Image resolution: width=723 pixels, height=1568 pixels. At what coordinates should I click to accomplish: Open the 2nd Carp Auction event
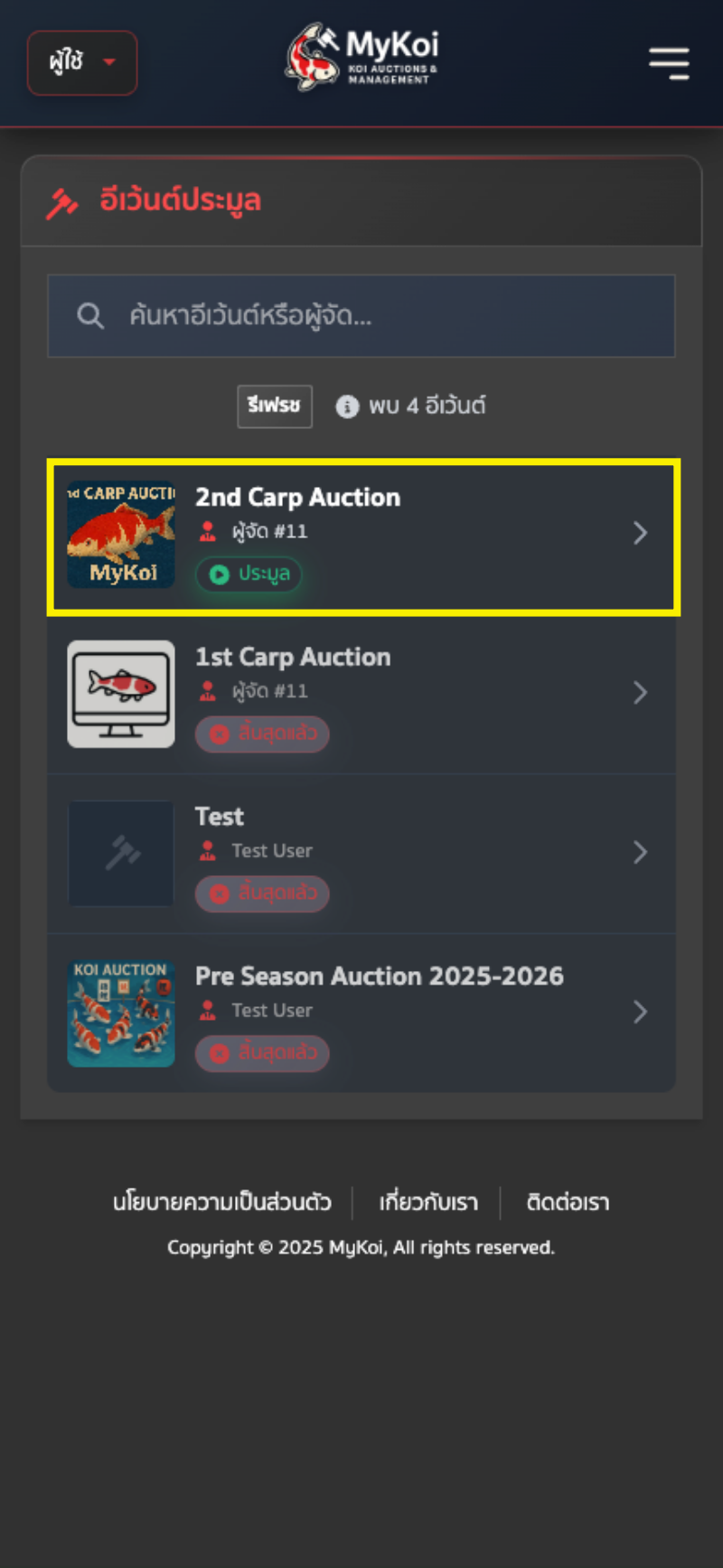click(361, 537)
